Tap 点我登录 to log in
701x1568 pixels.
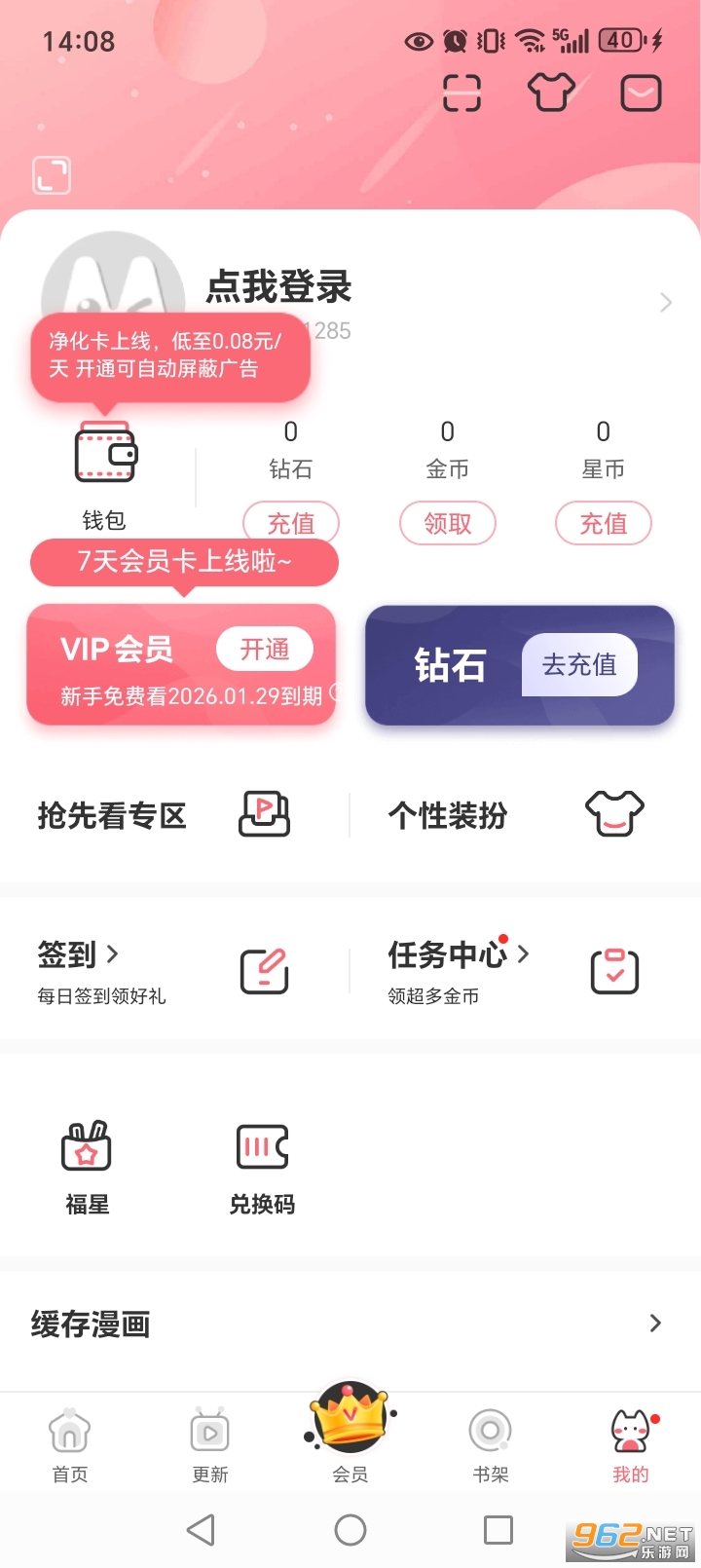pyautogui.click(x=279, y=288)
